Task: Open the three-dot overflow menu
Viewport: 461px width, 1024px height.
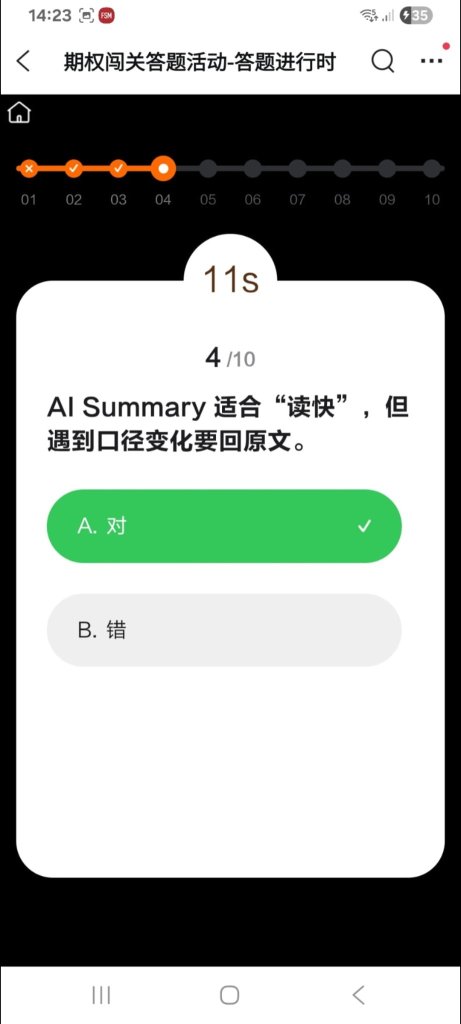Action: pyautogui.click(x=431, y=61)
